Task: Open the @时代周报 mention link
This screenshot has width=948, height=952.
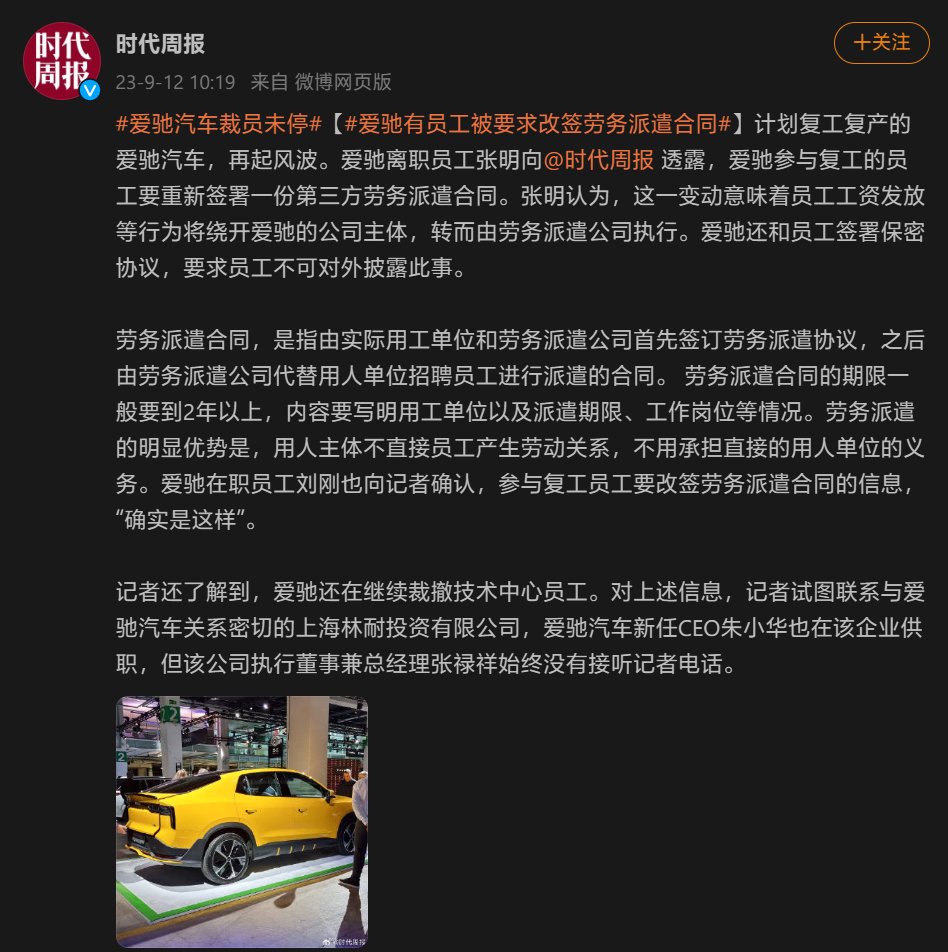Action: pyautogui.click(x=597, y=158)
